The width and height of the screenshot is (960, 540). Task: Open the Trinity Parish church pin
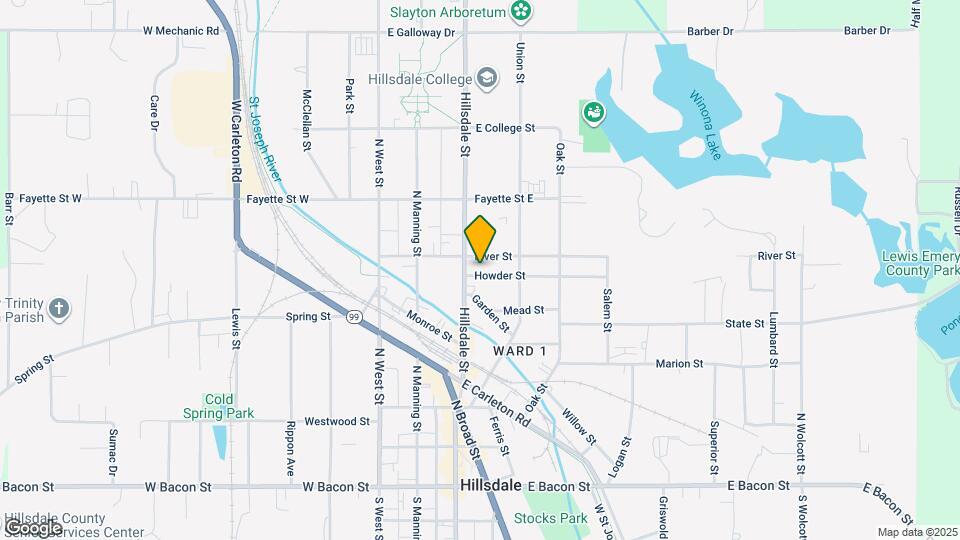tap(59, 309)
